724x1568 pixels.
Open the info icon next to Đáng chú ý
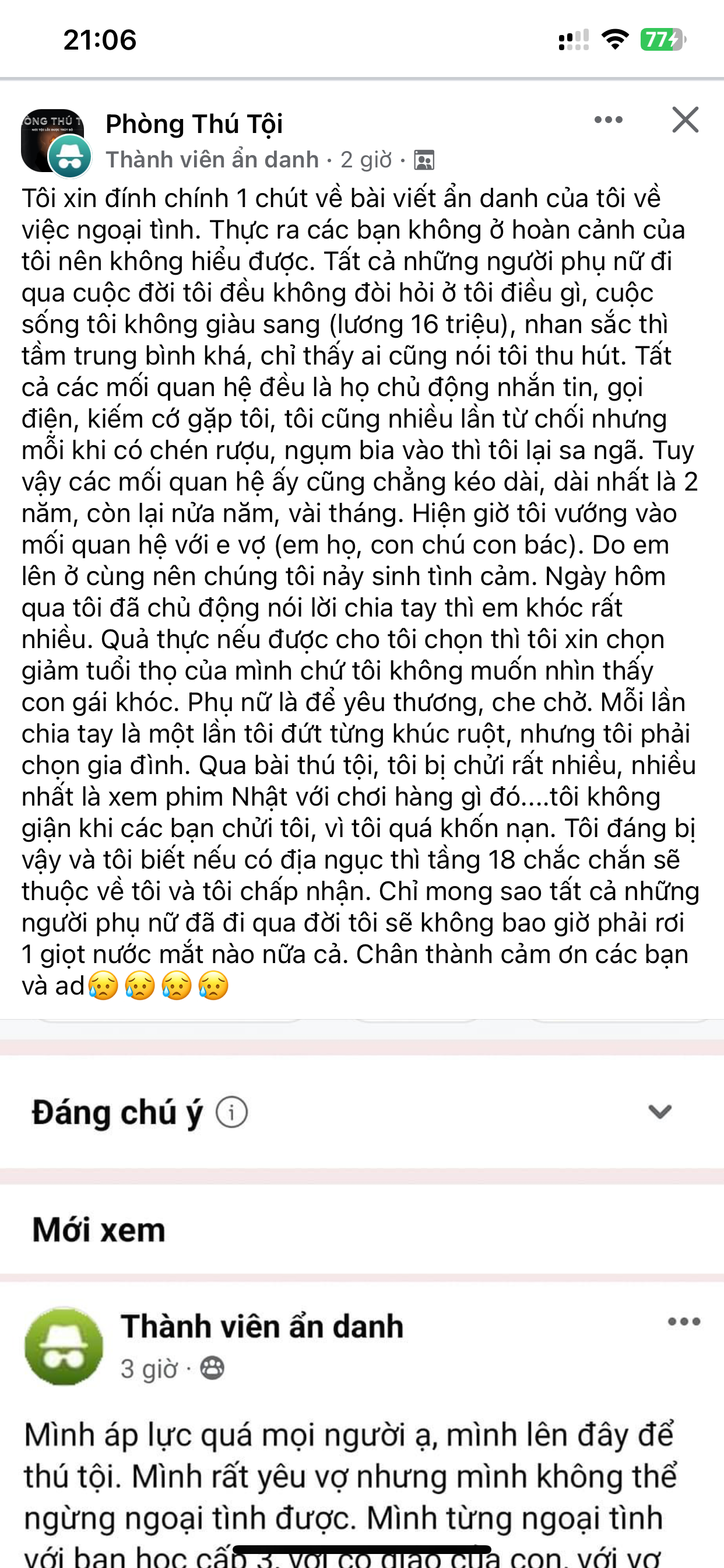(232, 1112)
